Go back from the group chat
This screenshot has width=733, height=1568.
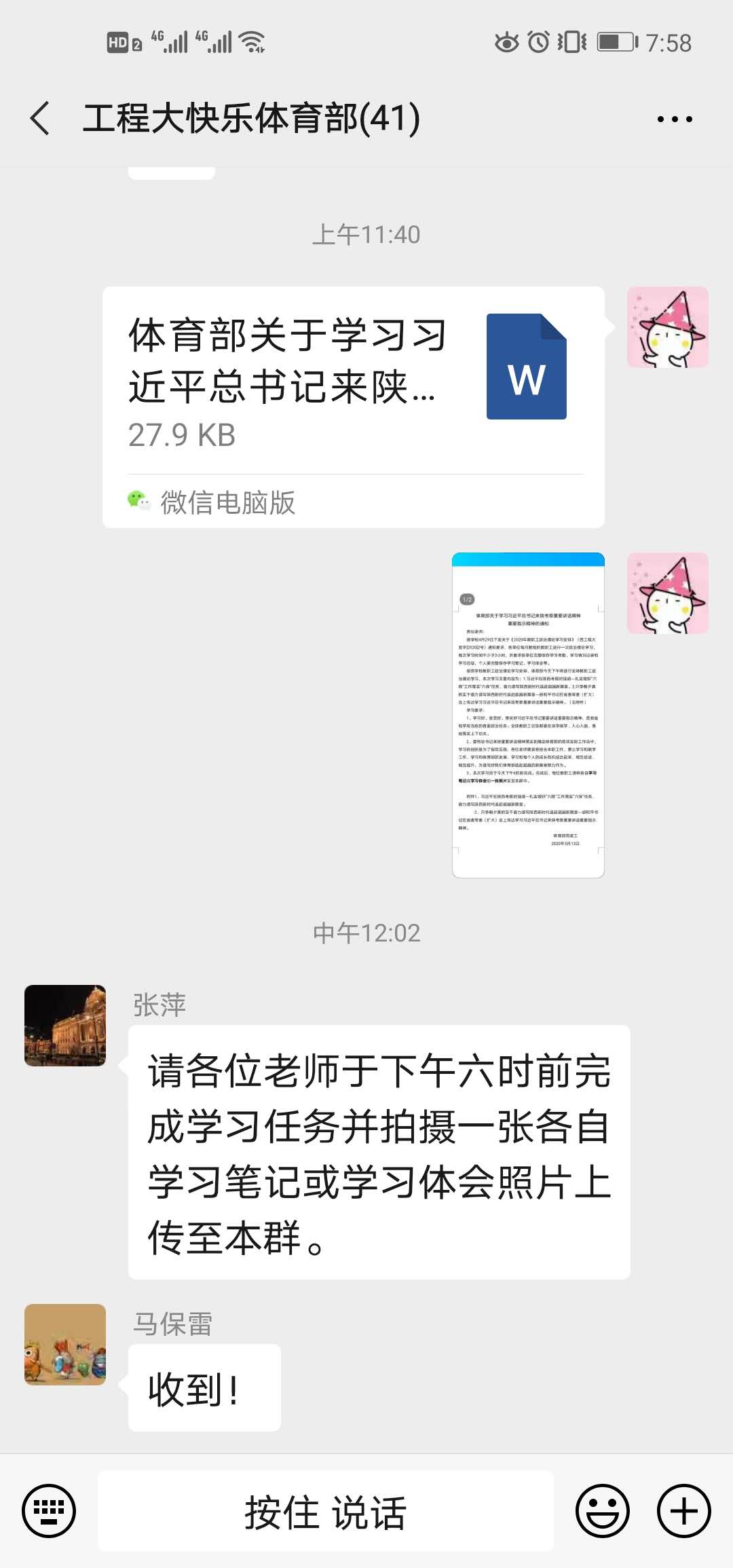pos(41,118)
